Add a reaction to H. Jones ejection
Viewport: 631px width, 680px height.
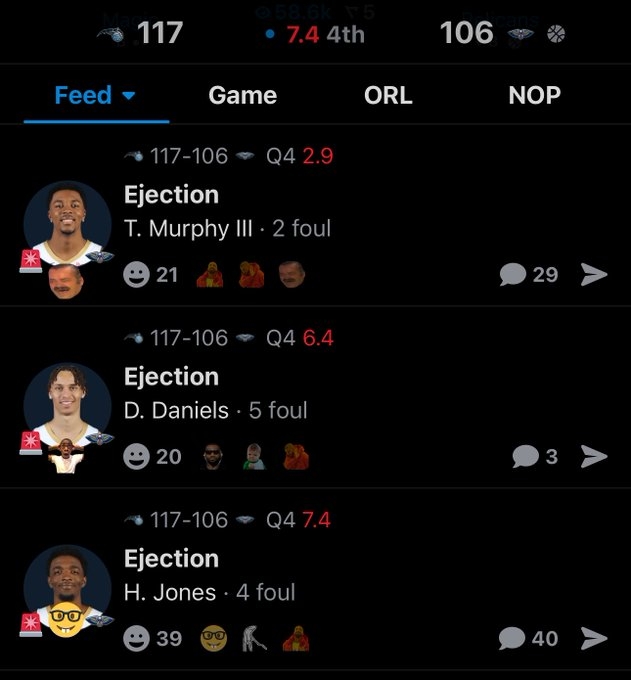tap(137, 638)
